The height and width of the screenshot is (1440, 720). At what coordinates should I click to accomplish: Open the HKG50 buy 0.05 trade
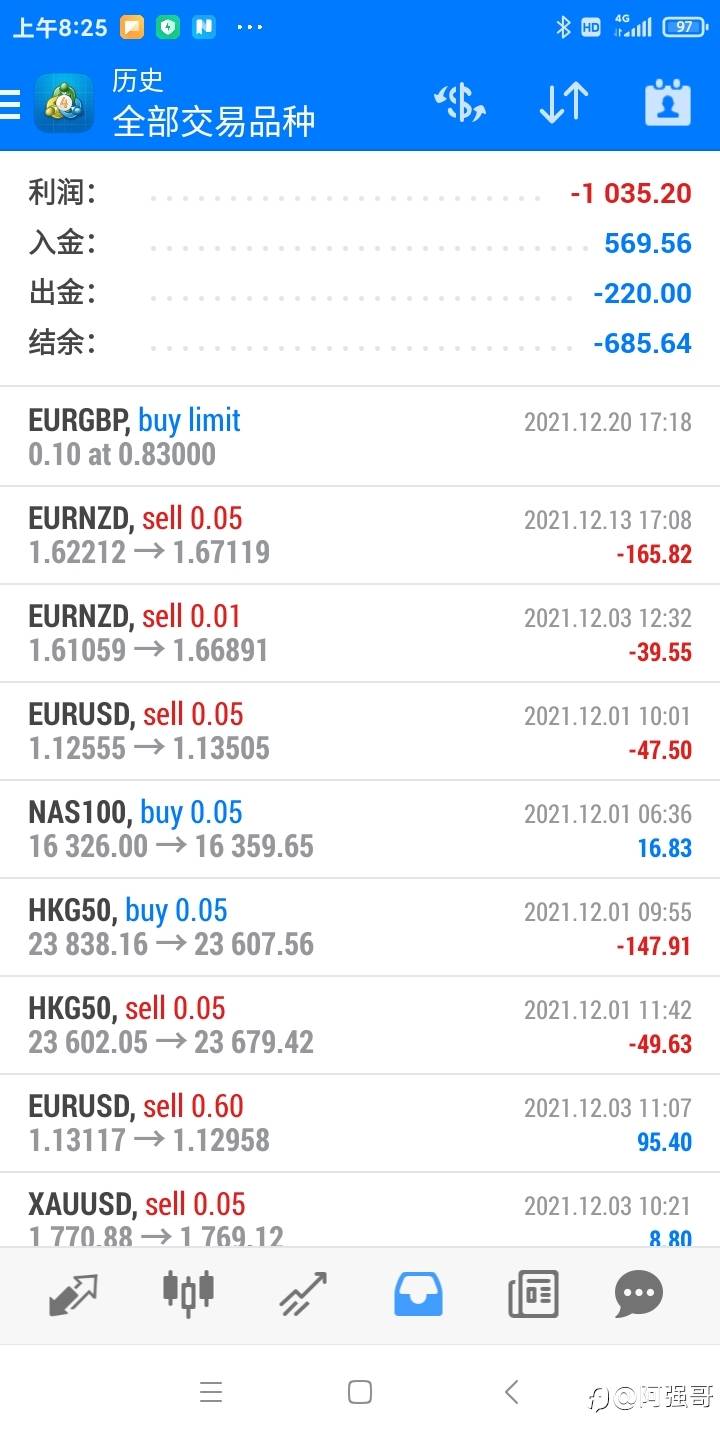(x=360, y=927)
